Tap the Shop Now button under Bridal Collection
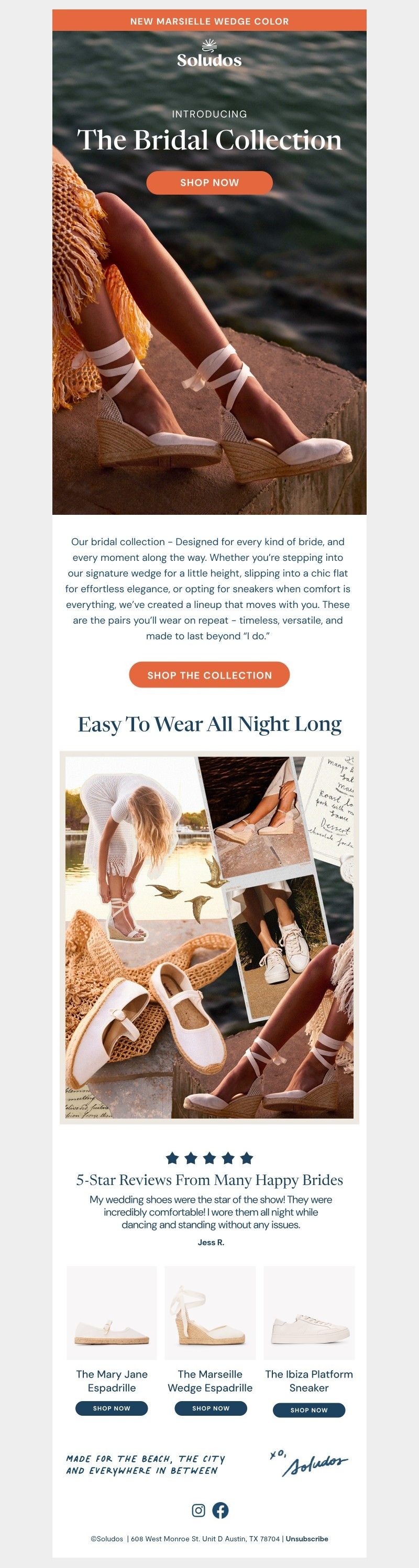 point(209,183)
